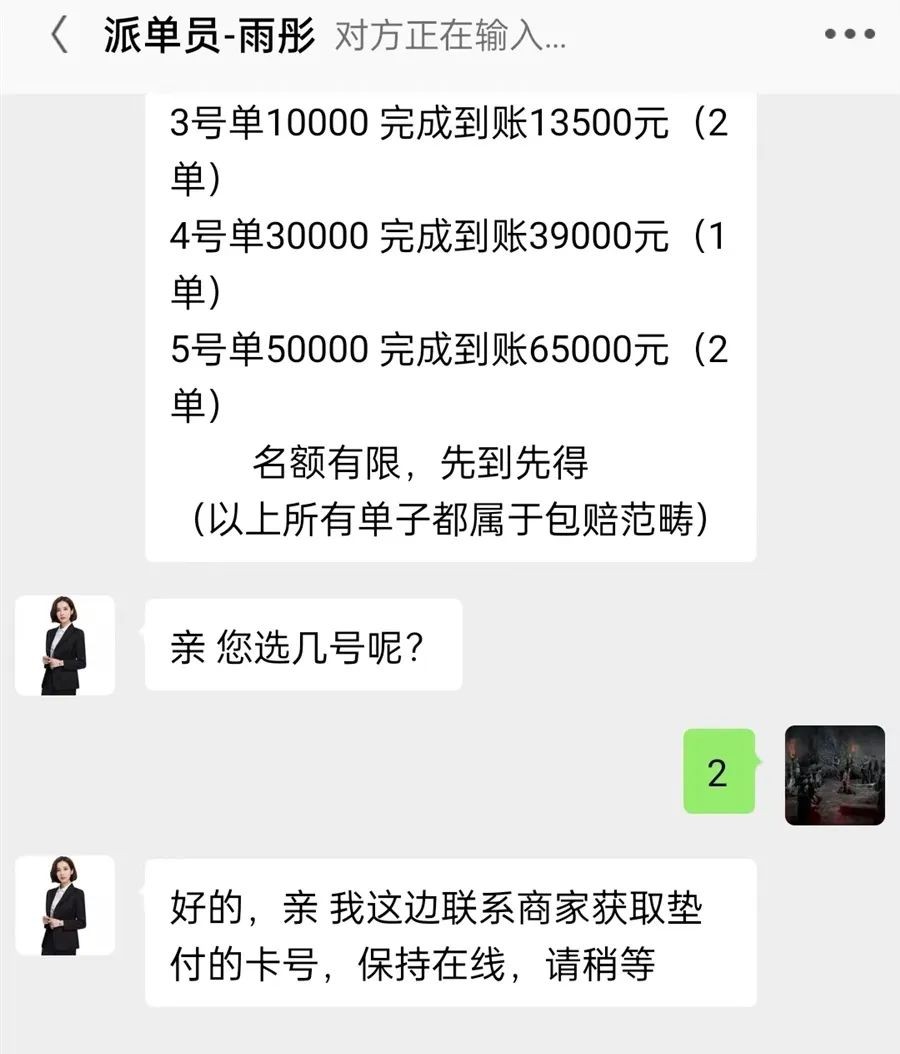The image size is (900, 1054).
Task: Open the three-dot chat options menu
Action: pos(849,36)
